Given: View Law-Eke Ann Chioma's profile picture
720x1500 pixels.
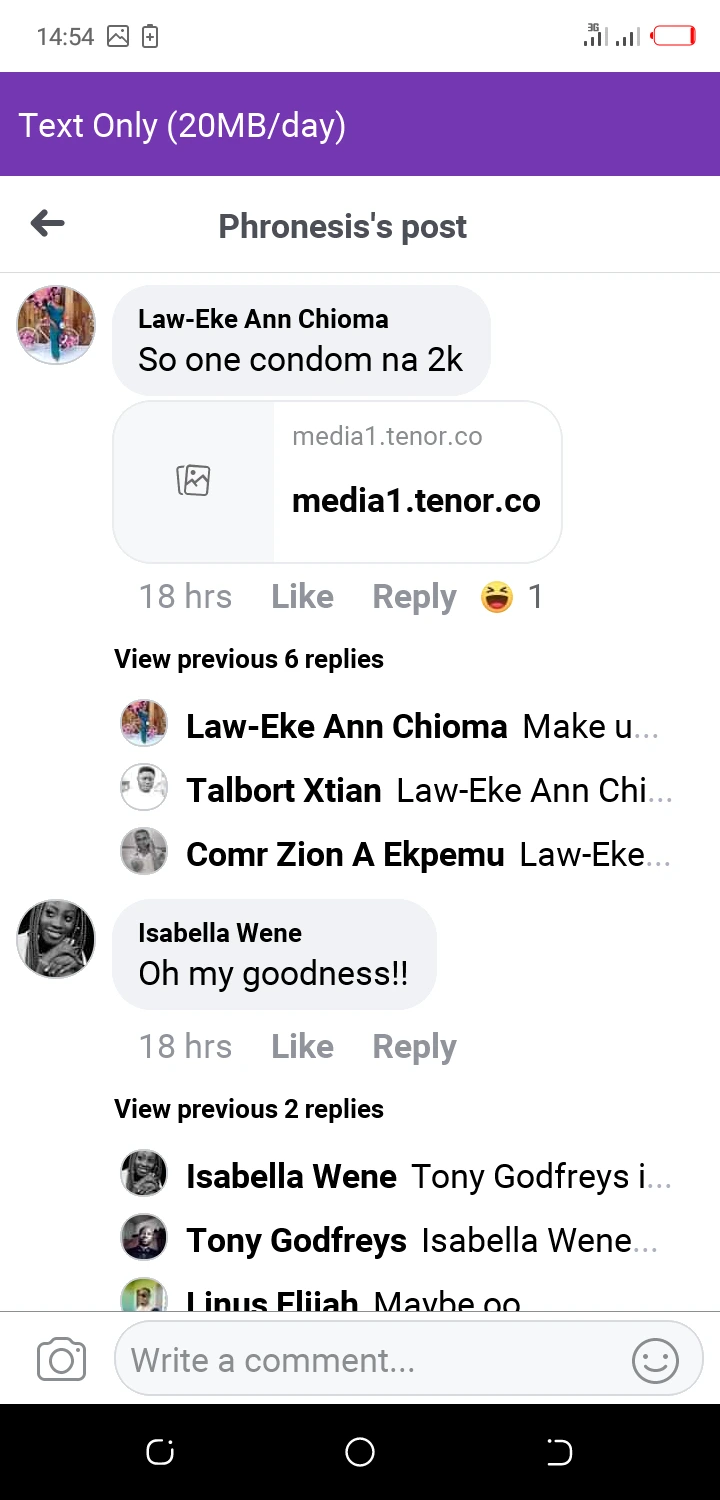Looking at the screenshot, I should point(56,325).
